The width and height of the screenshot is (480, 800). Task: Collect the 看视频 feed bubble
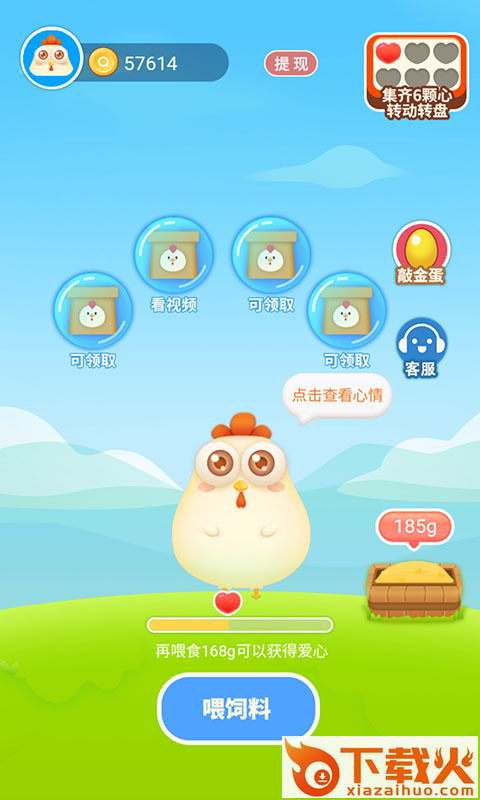pyautogui.click(x=173, y=265)
